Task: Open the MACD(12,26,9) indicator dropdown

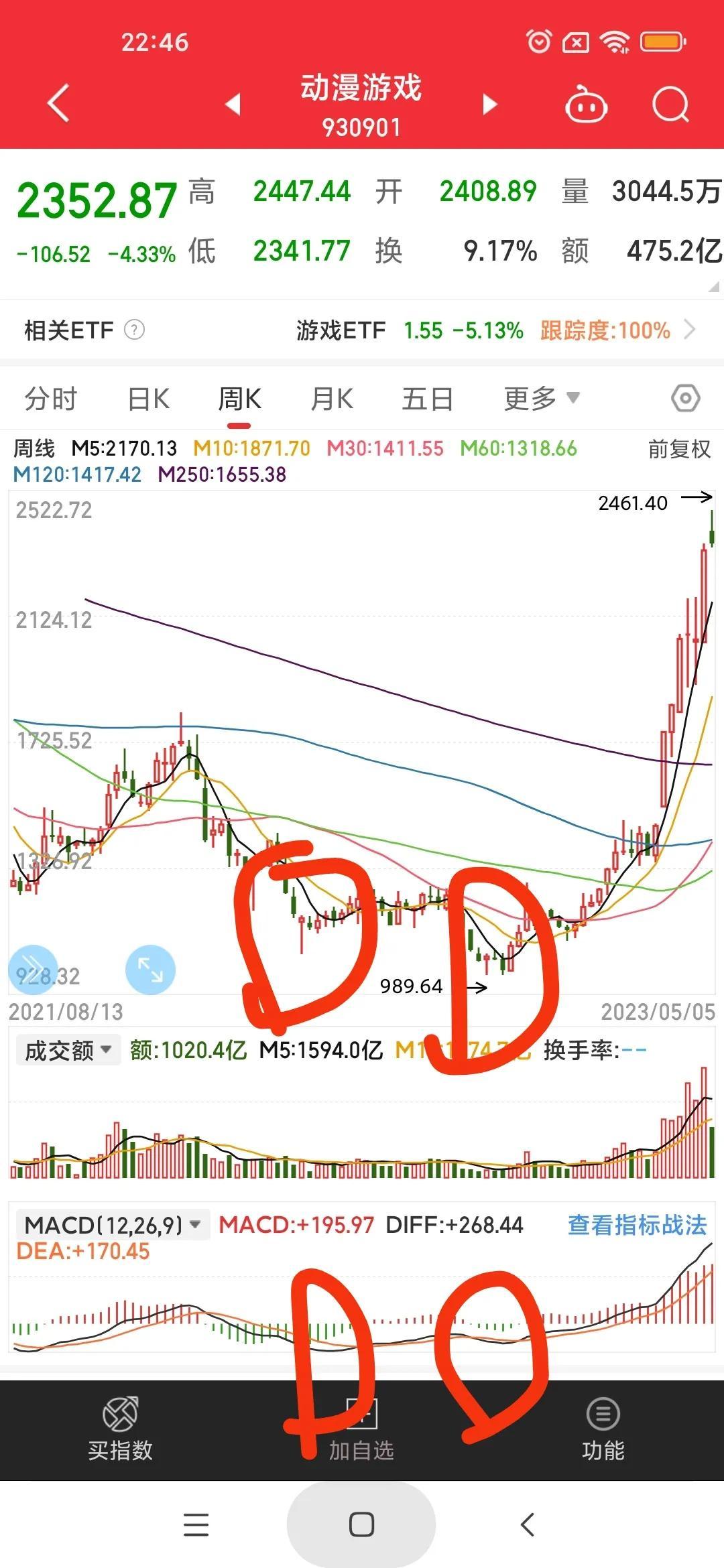Action: point(112,1225)
